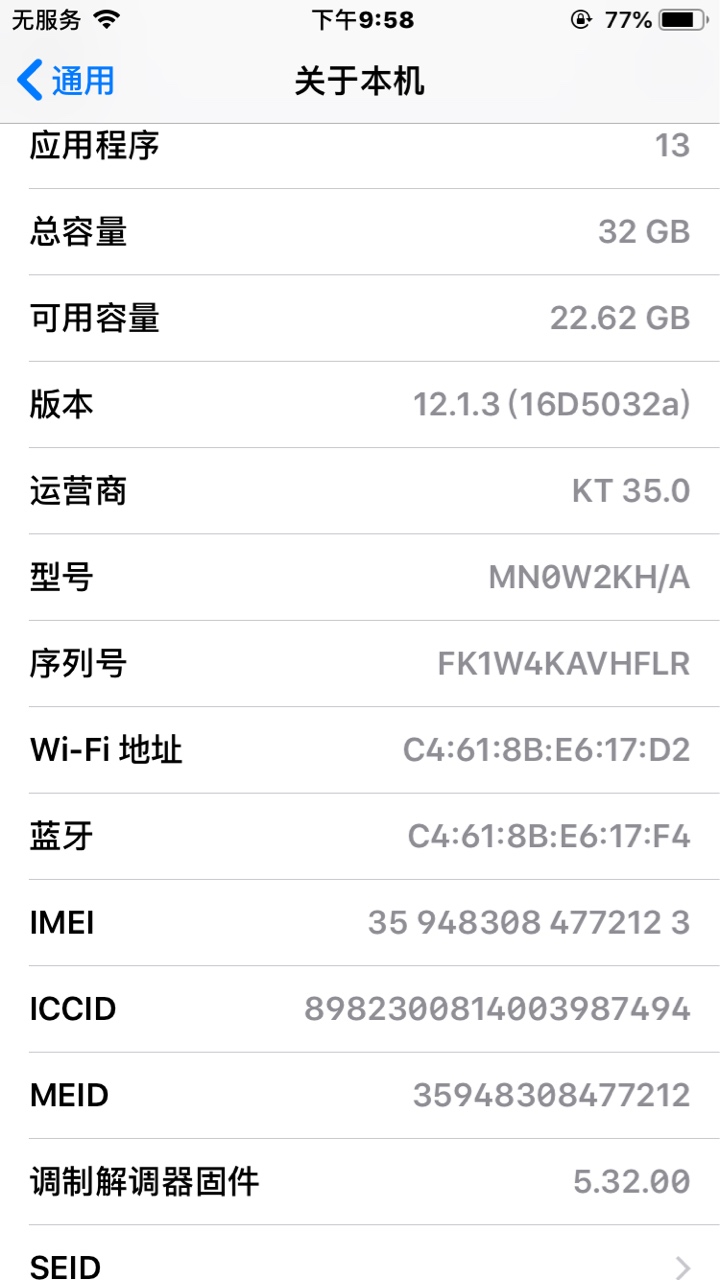Expand the IMEI row details
This screenshot has height=1280, width=720.
point(360,922)
